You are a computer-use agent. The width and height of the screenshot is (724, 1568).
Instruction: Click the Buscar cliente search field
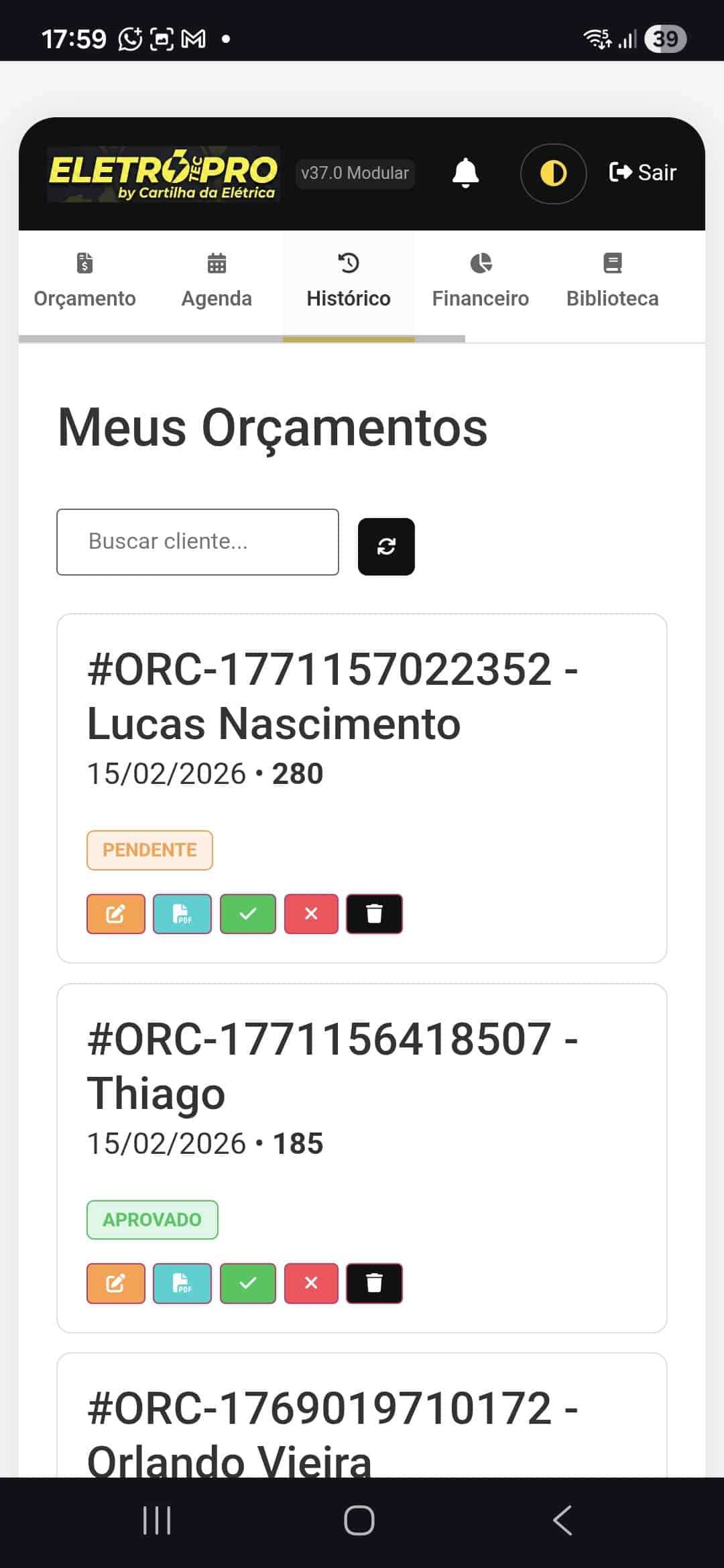[198, 541]
